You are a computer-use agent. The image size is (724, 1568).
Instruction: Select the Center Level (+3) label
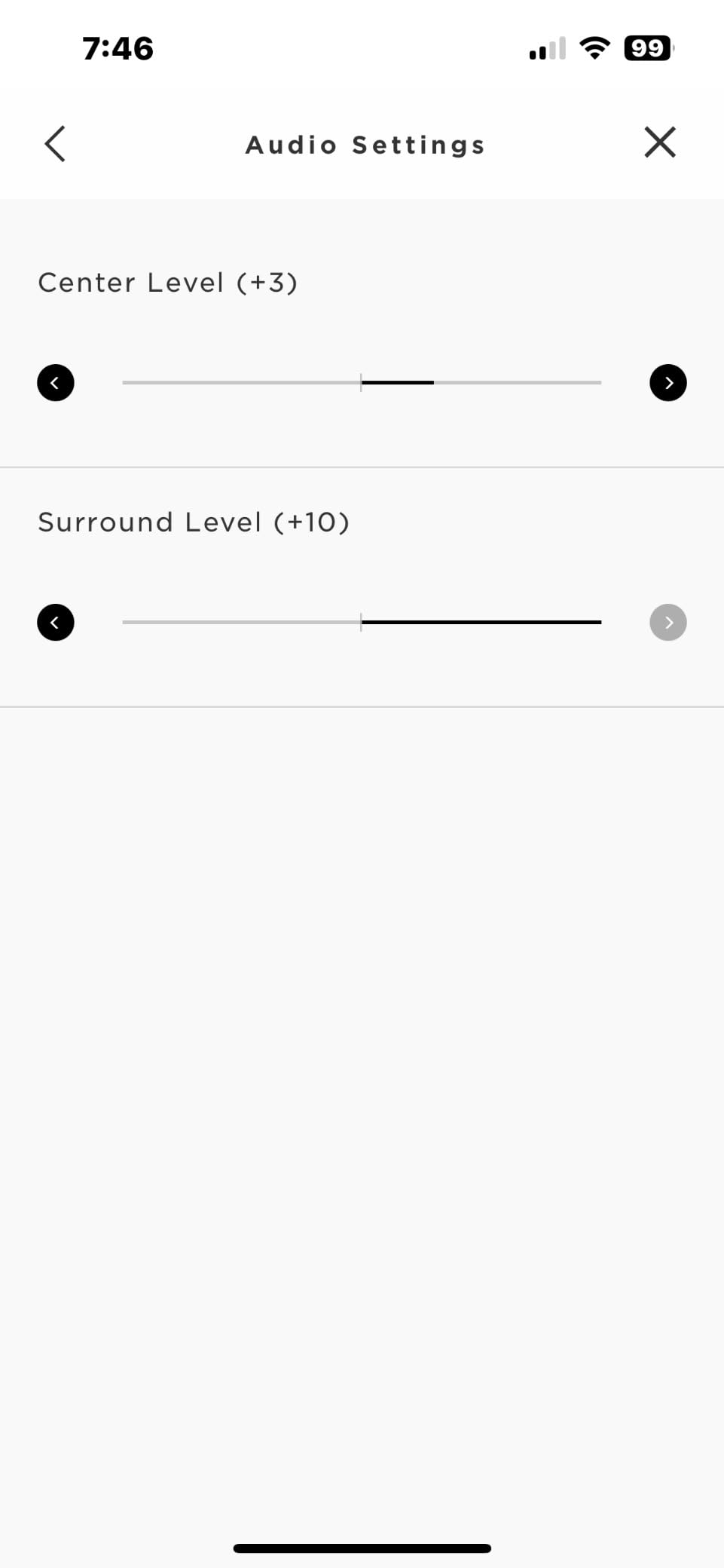pyautogui.click(x=167, y=282)
